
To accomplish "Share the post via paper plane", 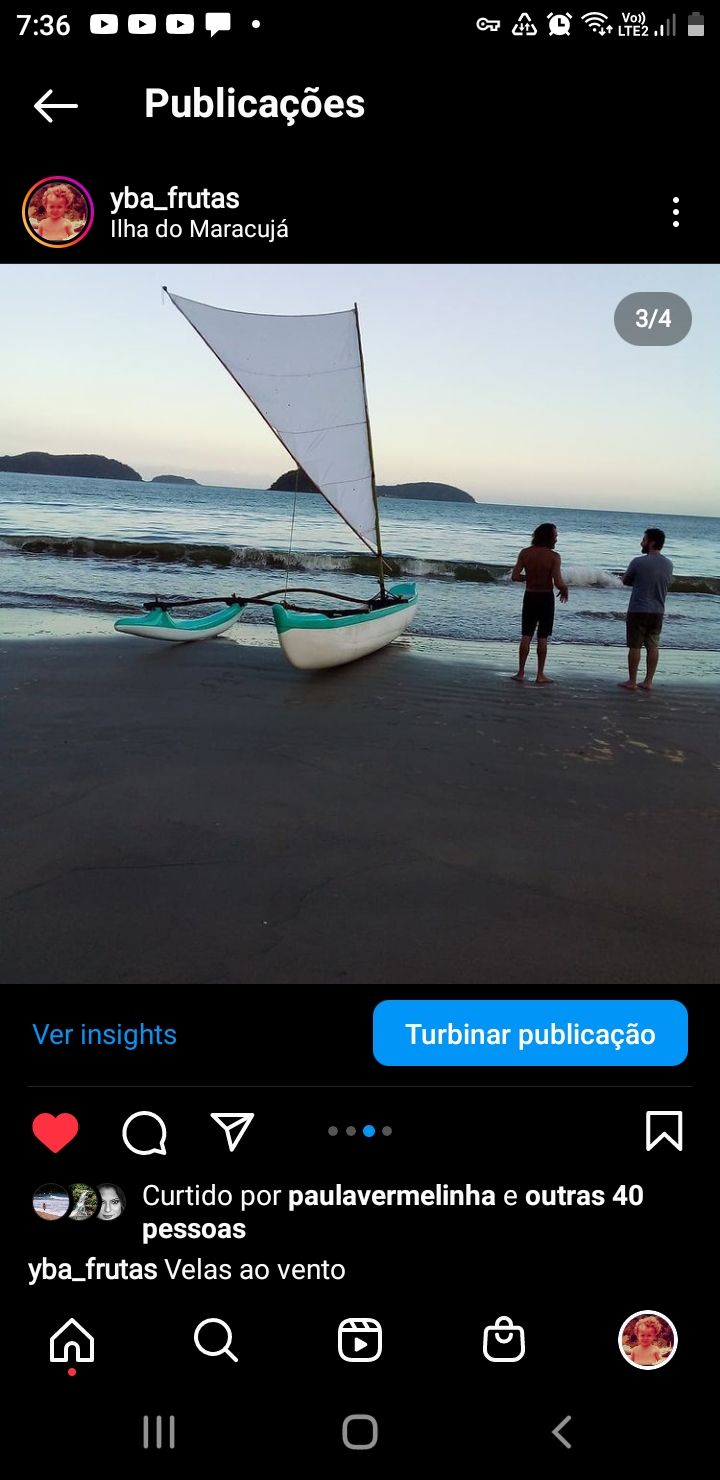I will 233,1131.
